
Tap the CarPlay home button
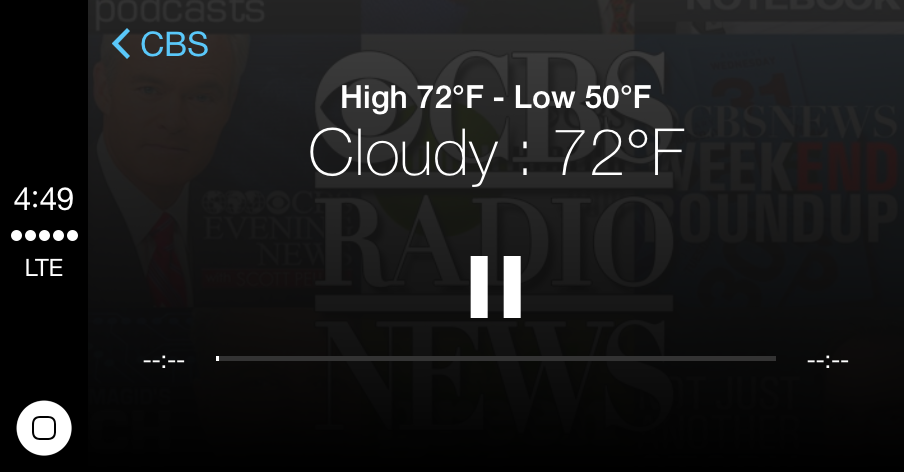pos(44,428)
